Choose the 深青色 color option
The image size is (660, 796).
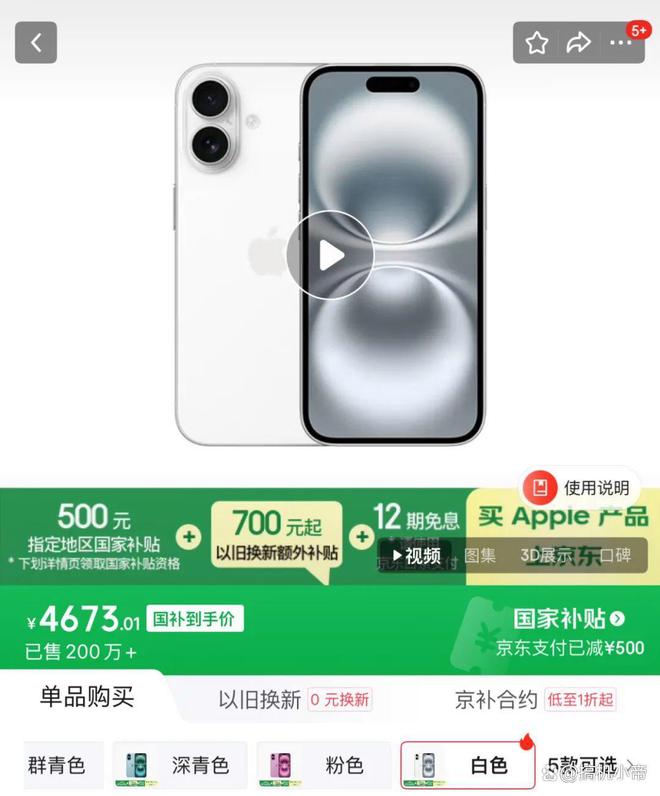[x=180, y=766]
